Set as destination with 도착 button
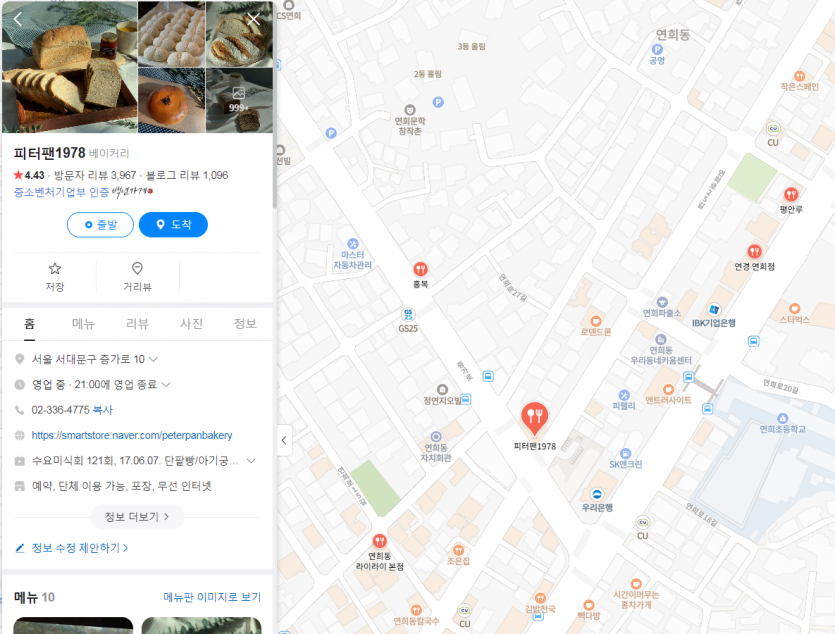The image size is (835, 634). click(173, 225)
